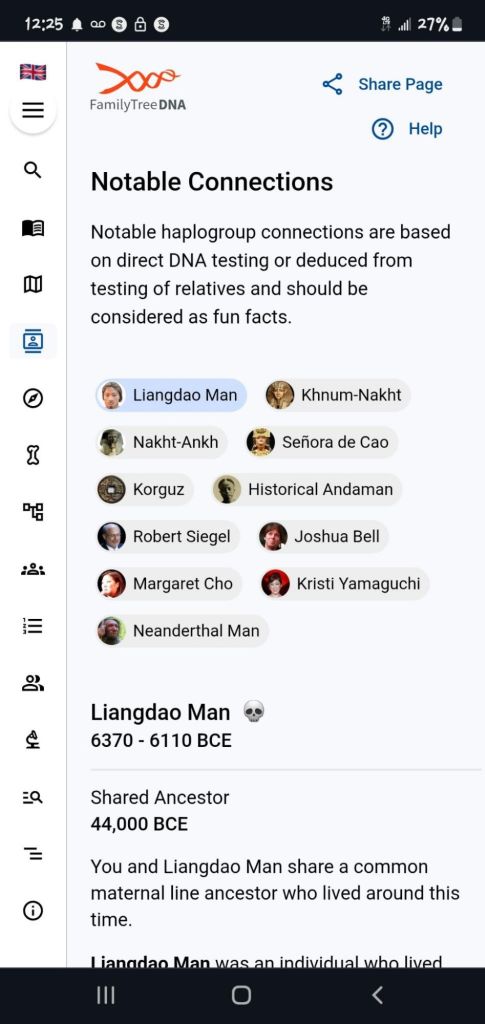Screen dimensions: 485x1024
Task: View Kristi Yamaguchi connection
Action: click(345, 583)
